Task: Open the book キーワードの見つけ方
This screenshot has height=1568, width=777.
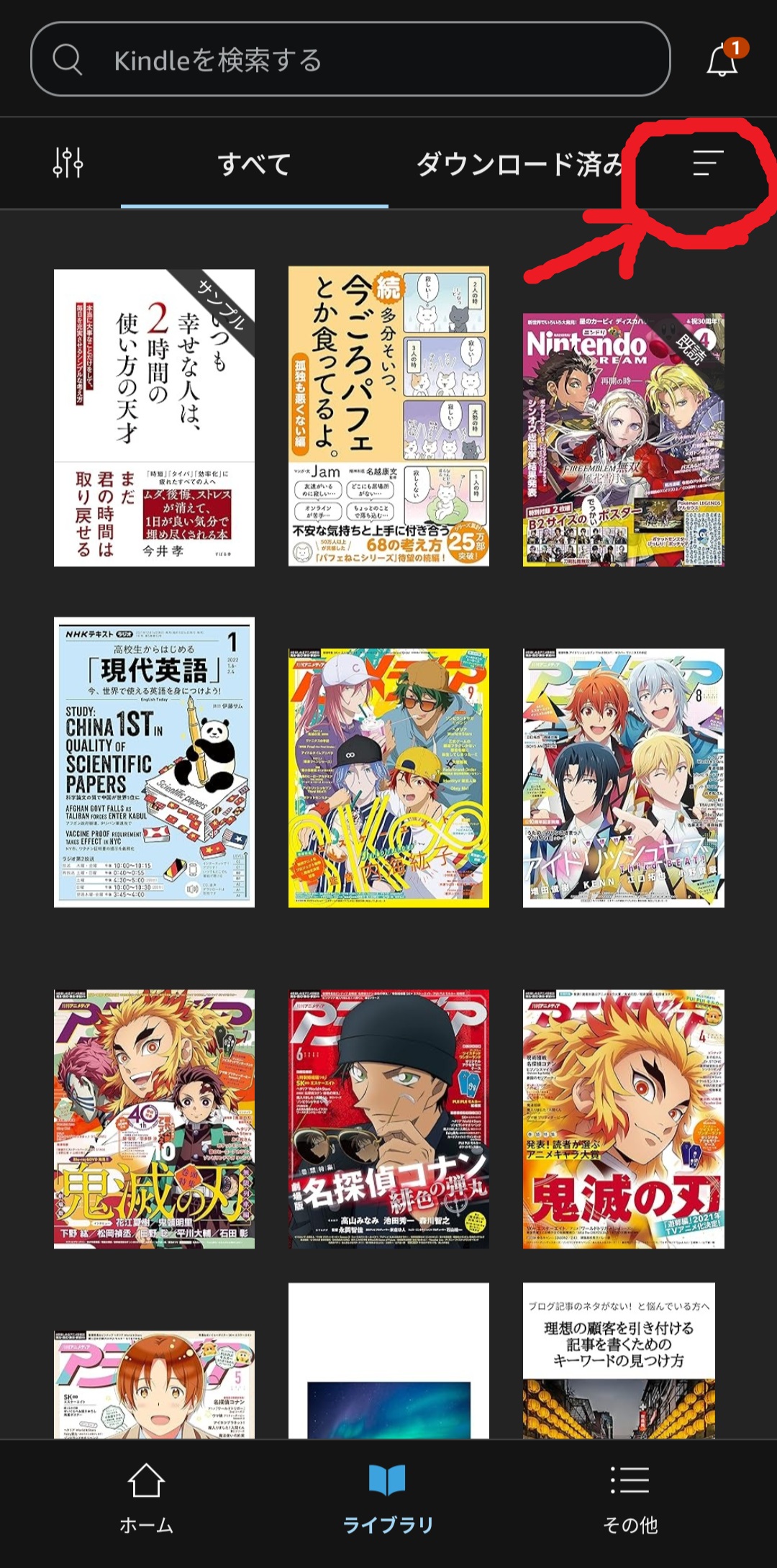Action: (619, 1361)
